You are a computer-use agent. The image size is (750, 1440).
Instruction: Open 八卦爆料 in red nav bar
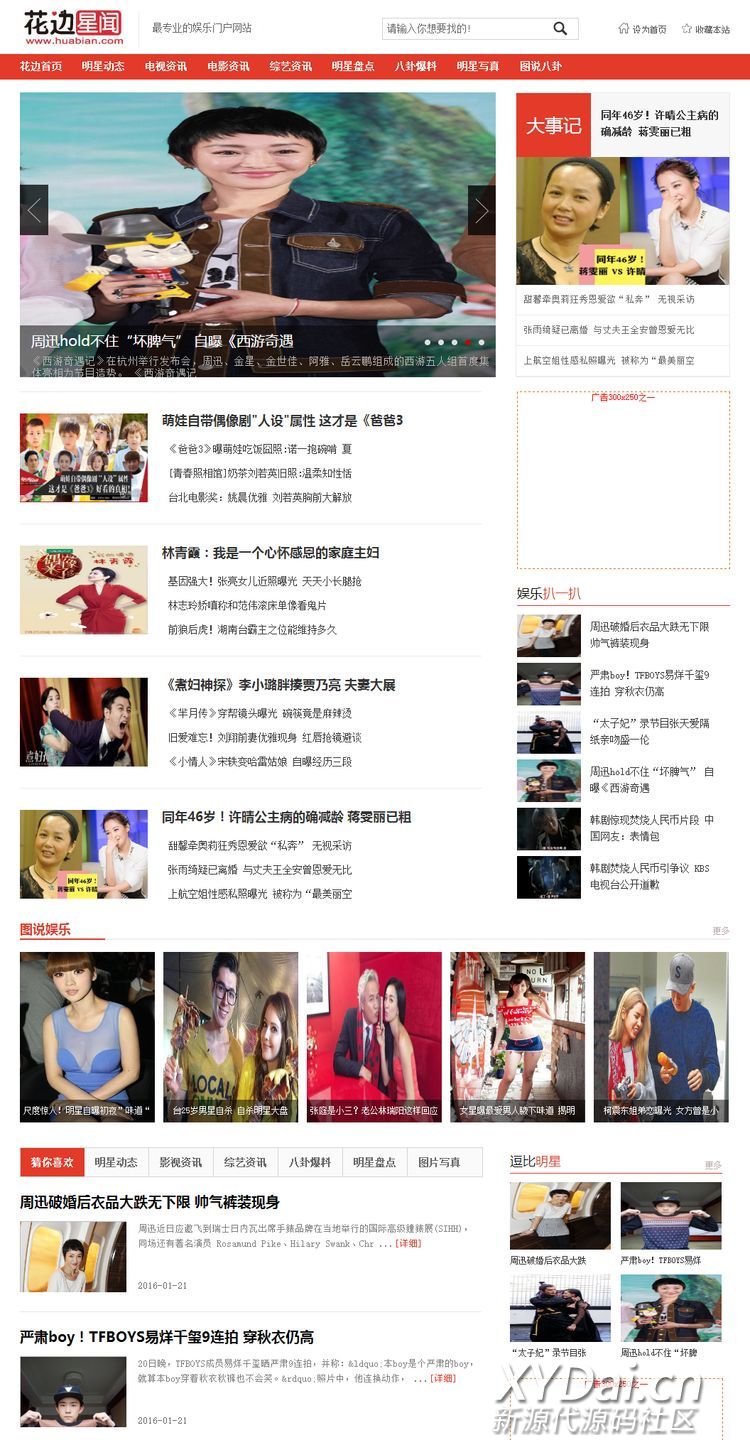point(415,67)
